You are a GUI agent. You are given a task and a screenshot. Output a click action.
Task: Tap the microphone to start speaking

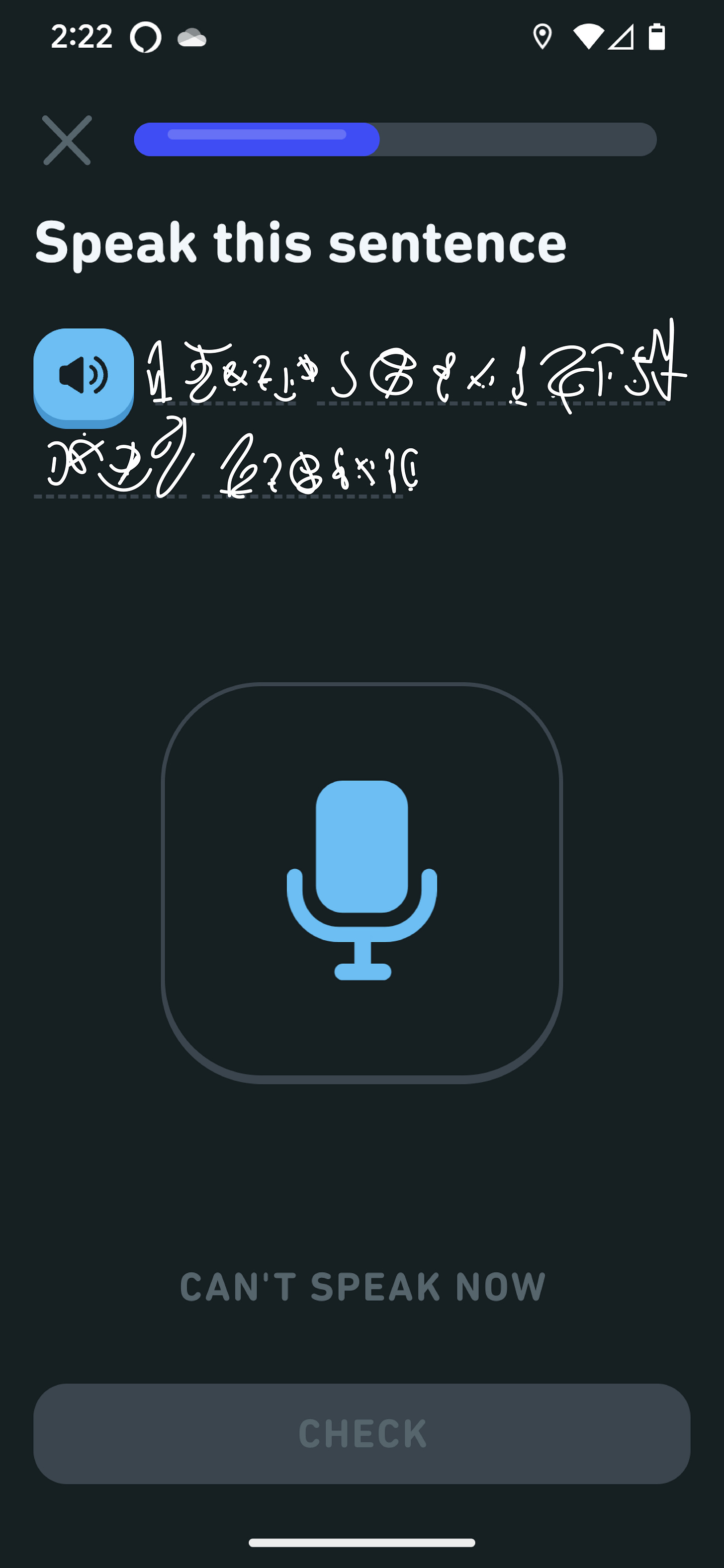[362, 882]
